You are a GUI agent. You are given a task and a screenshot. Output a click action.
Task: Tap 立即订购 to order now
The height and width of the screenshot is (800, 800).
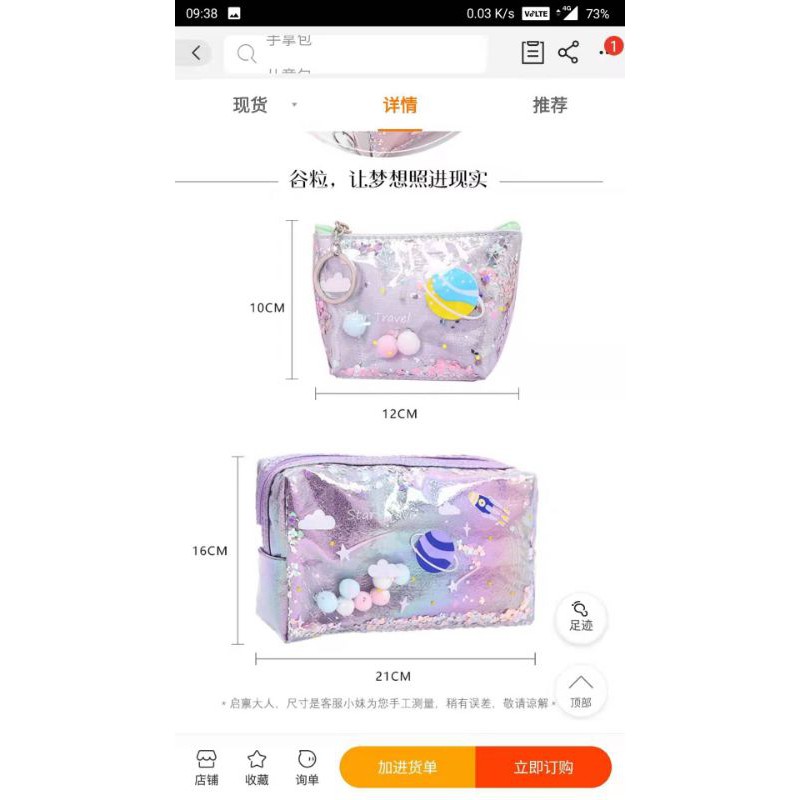click(543, 767)
